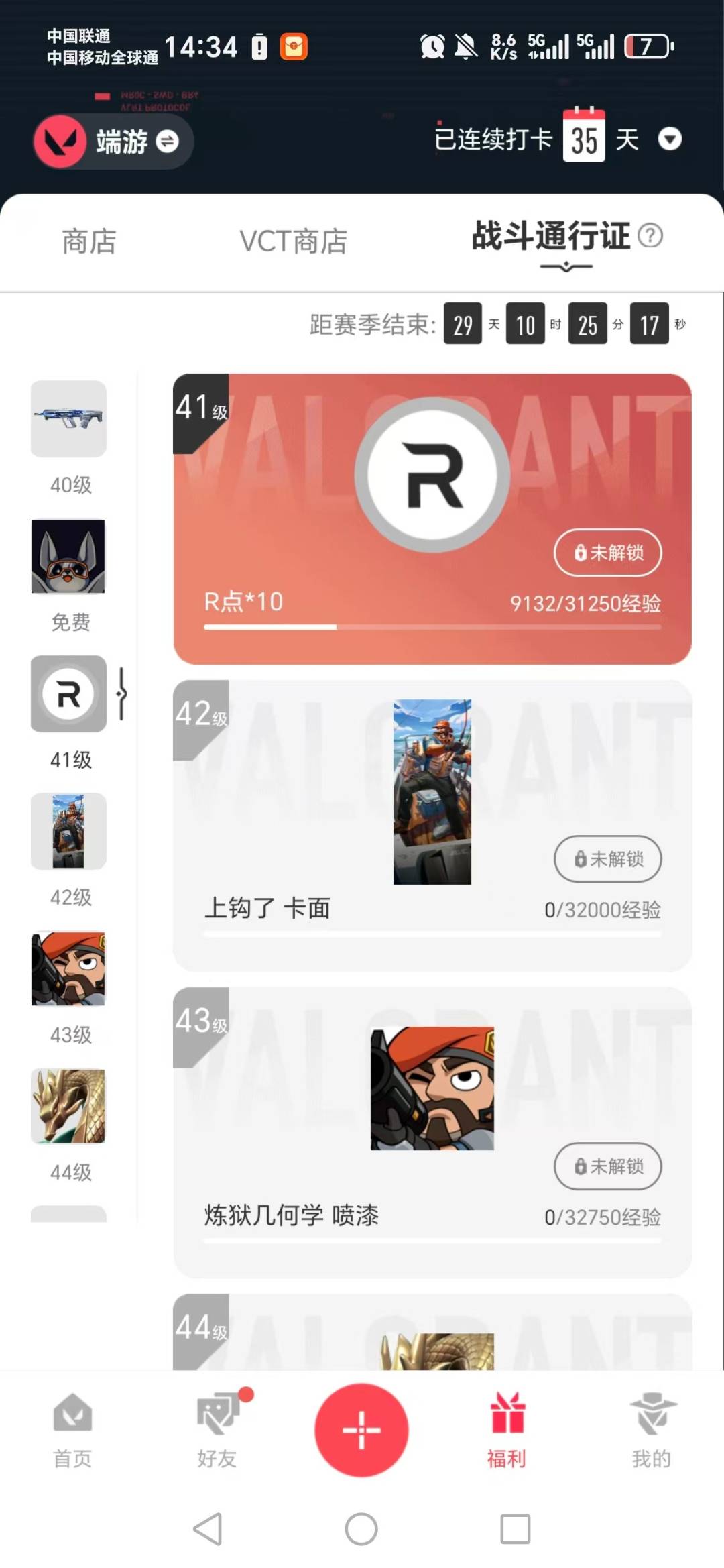
Task: Select the rifle skin thumbnail for level 40
Action: (67, 419)
